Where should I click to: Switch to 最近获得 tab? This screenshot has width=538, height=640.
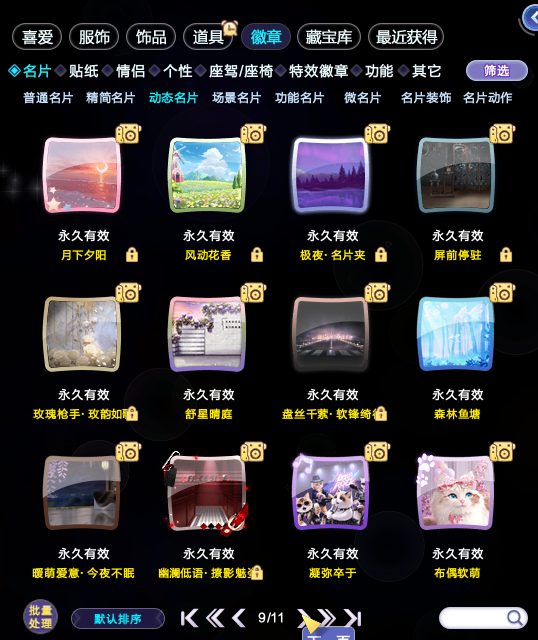[x=406, y=37]
